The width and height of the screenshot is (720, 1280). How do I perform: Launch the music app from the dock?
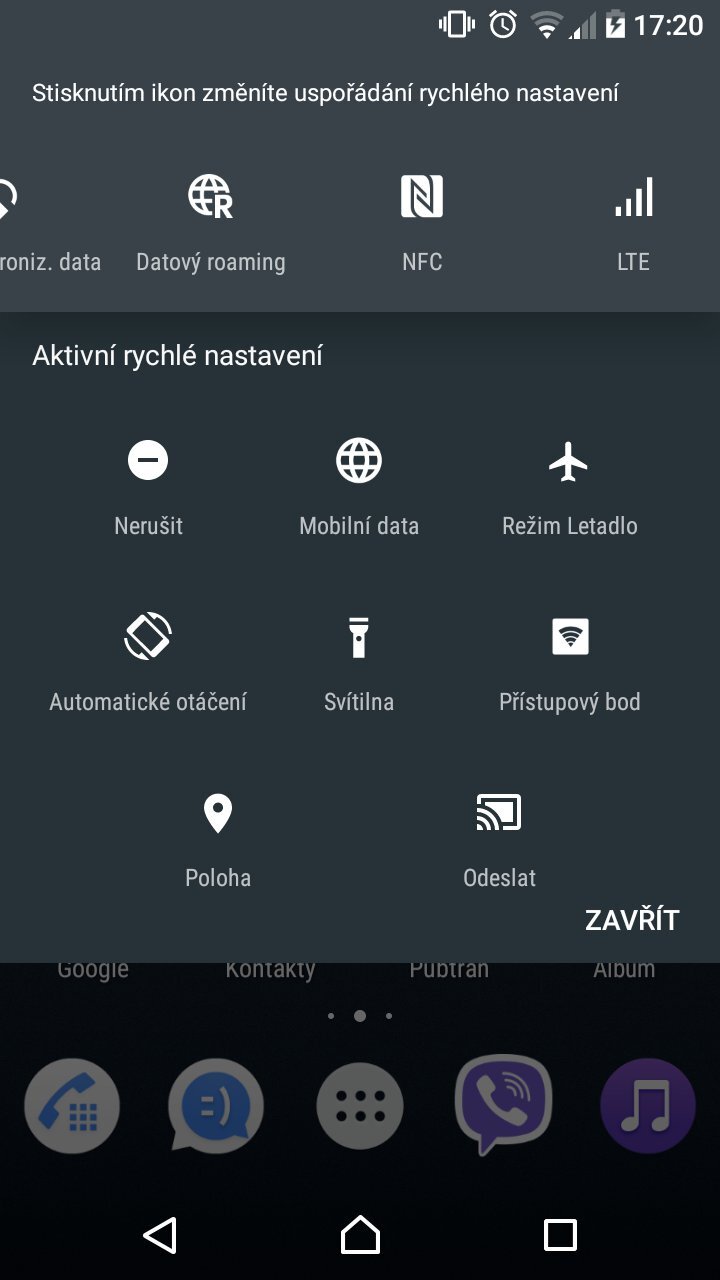click(x=647, y=1105)
